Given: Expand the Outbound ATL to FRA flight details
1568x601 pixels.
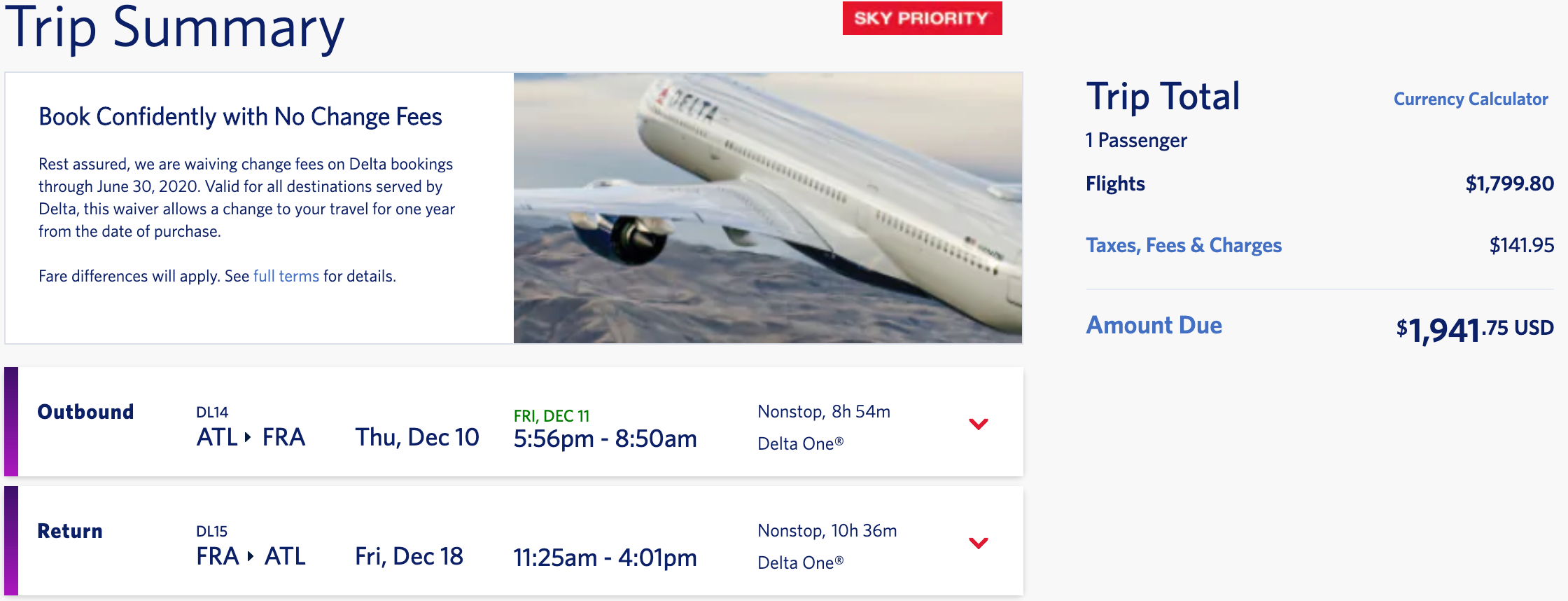Looking at the screenshot, I should click(978, 424).
